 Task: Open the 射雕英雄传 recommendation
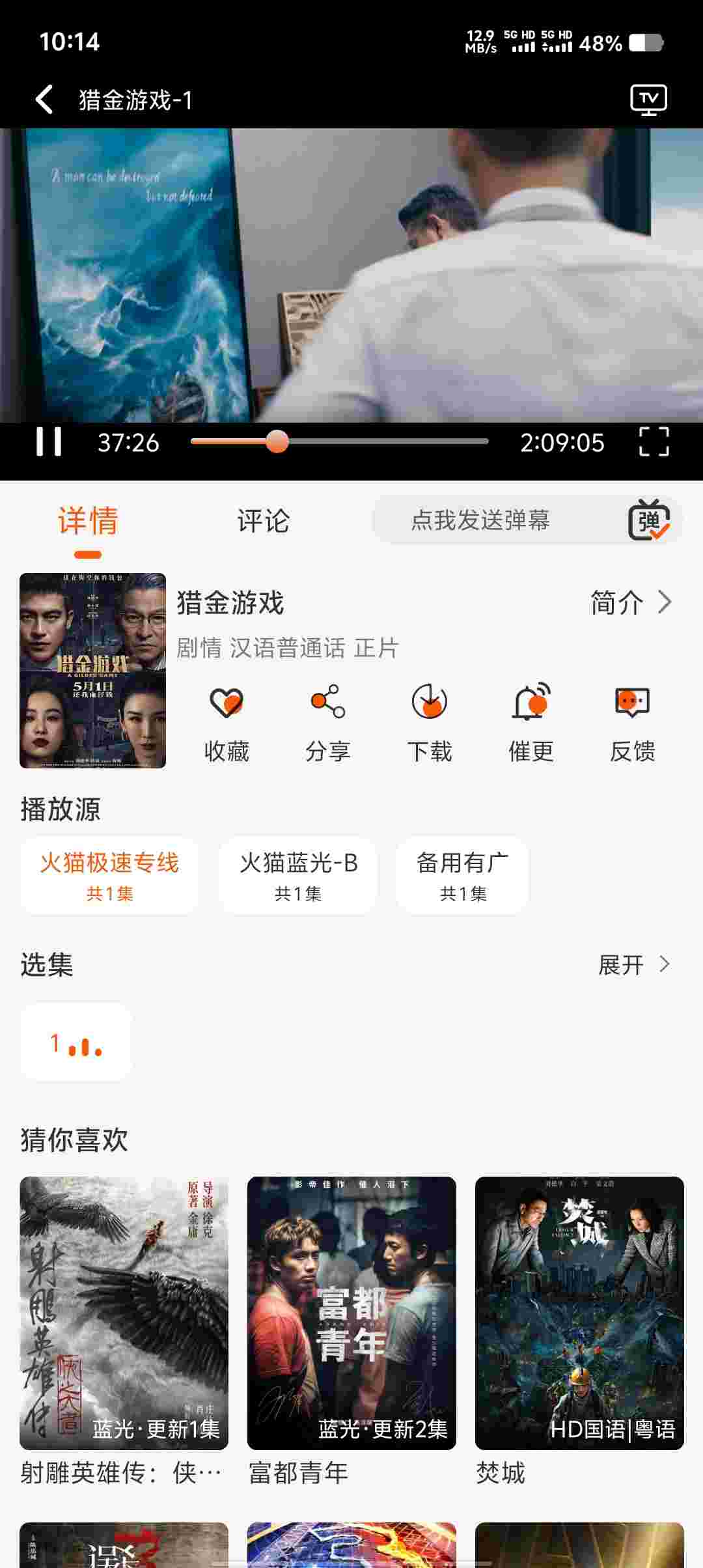124,1313
